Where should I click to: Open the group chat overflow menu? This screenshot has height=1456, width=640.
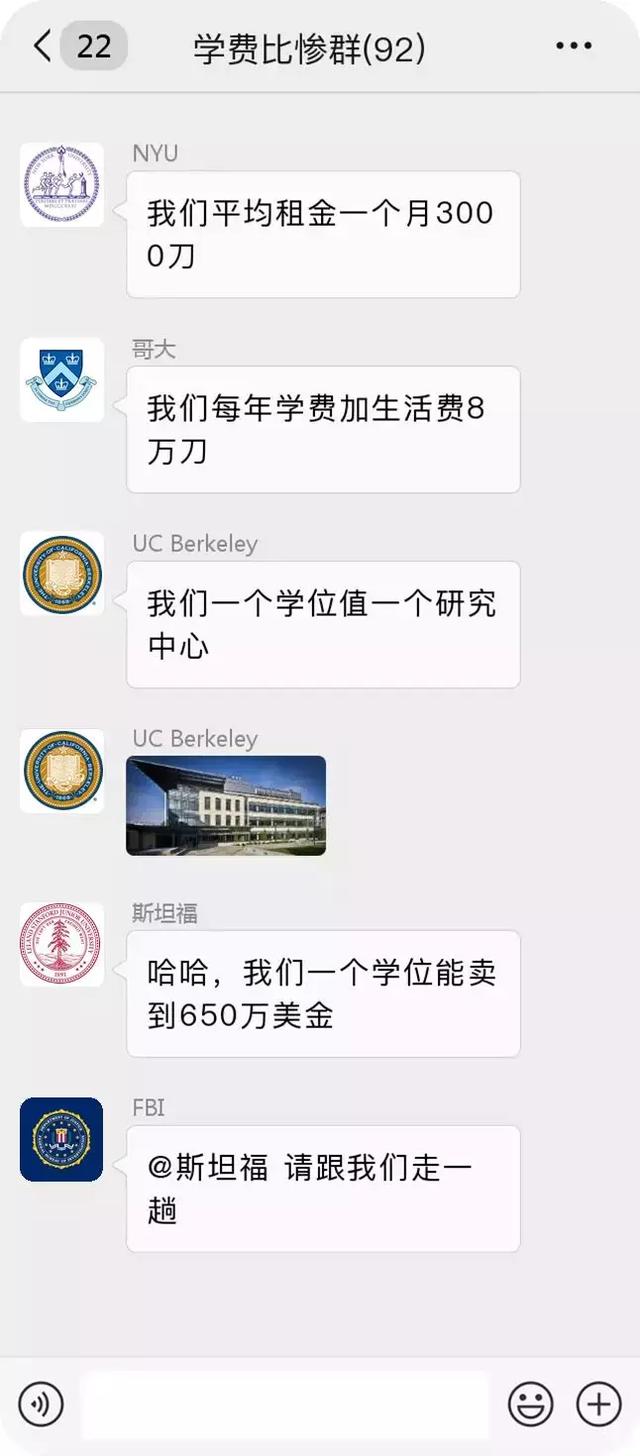(x=573, y=46)
